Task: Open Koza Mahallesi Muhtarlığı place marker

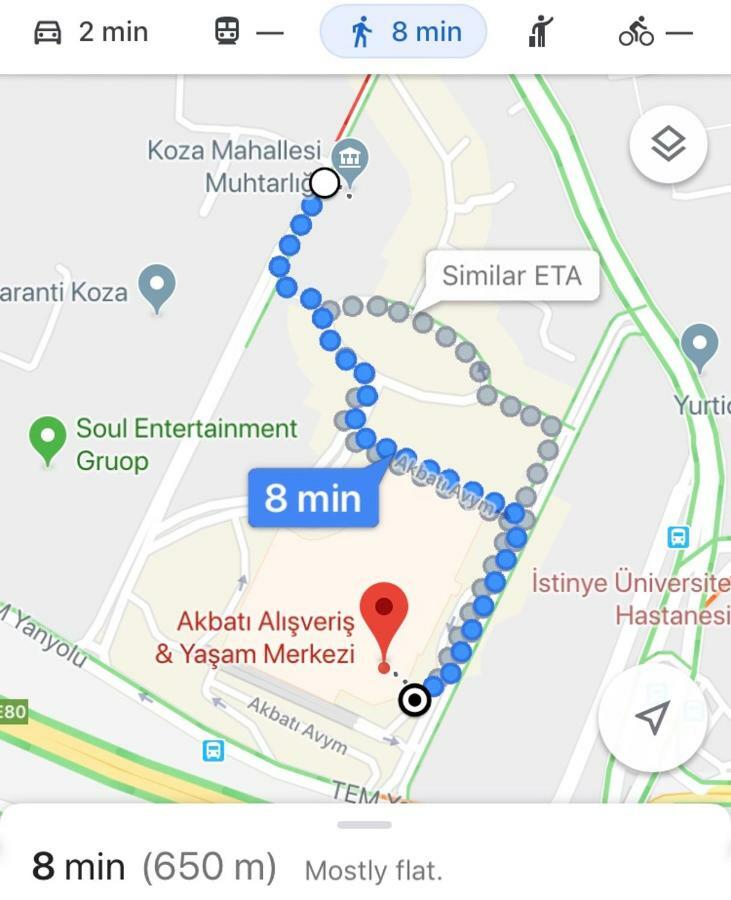Action: pyautogui.click(x=350, y=156)
